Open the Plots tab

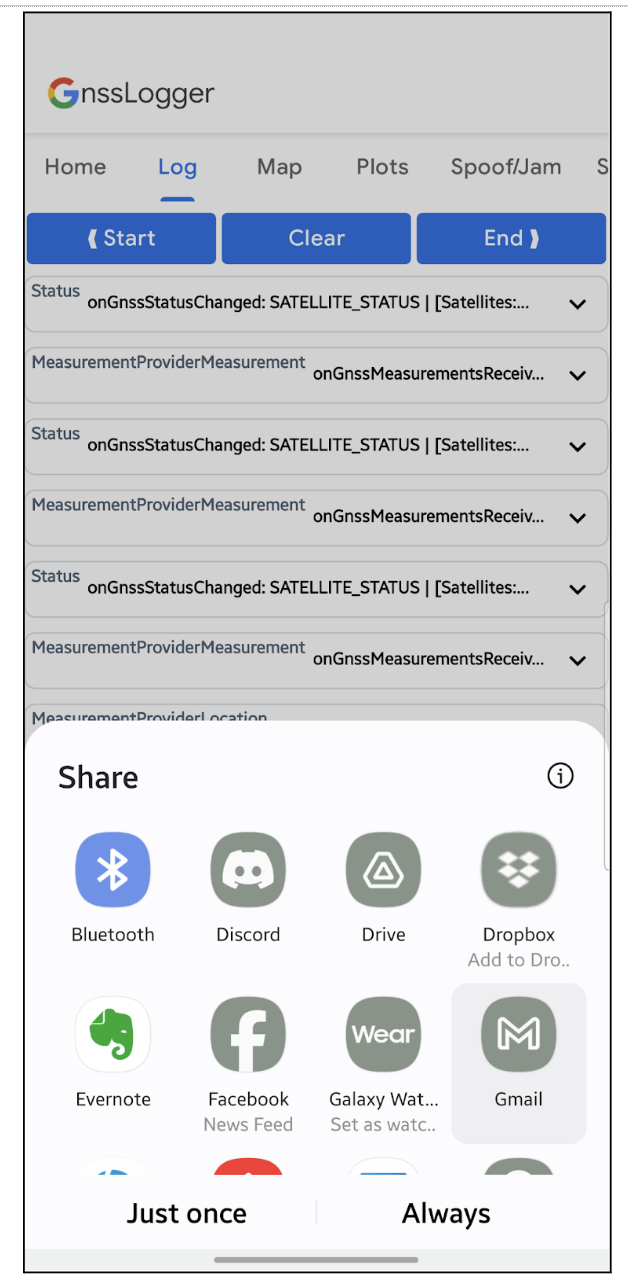click(382, 167)
